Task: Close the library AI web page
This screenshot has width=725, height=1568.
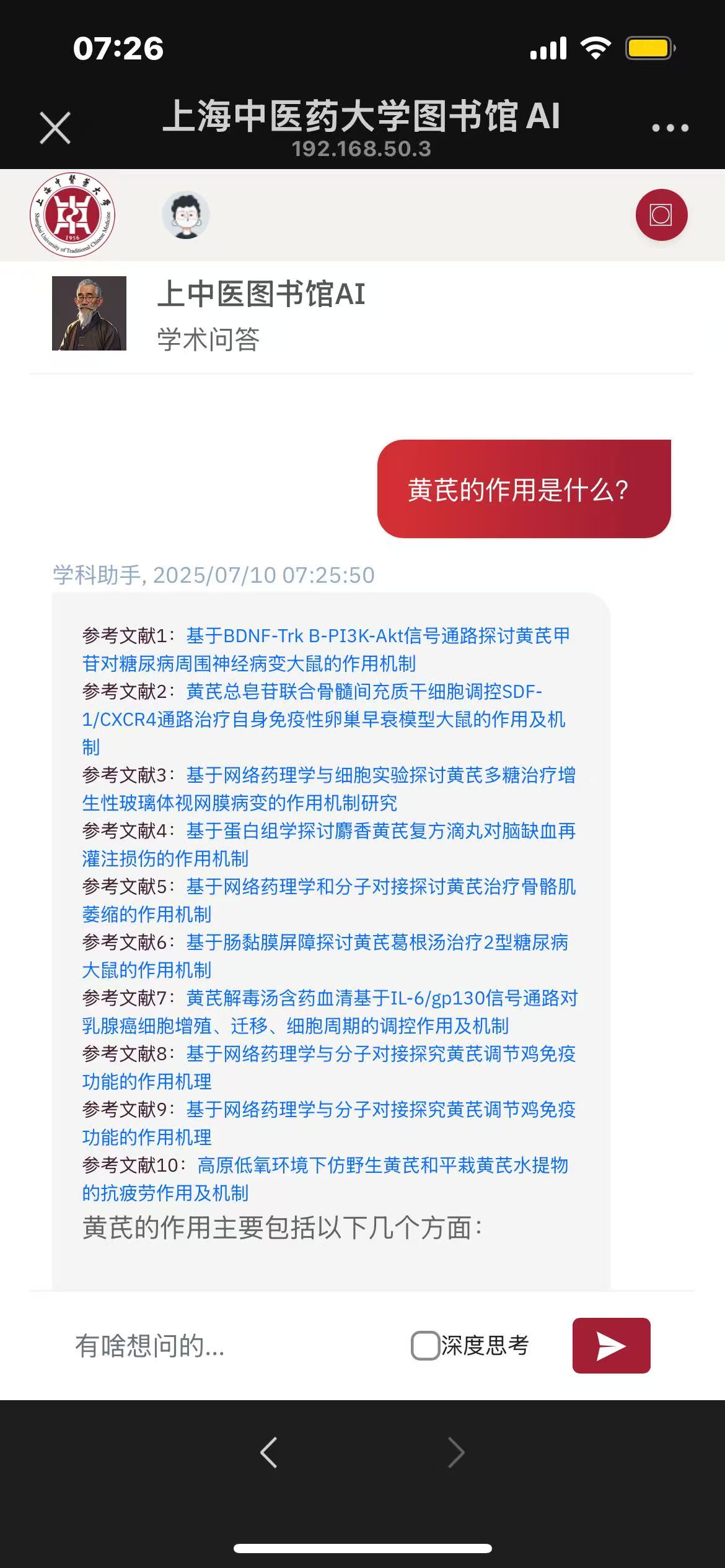Action: coord(55,128)
